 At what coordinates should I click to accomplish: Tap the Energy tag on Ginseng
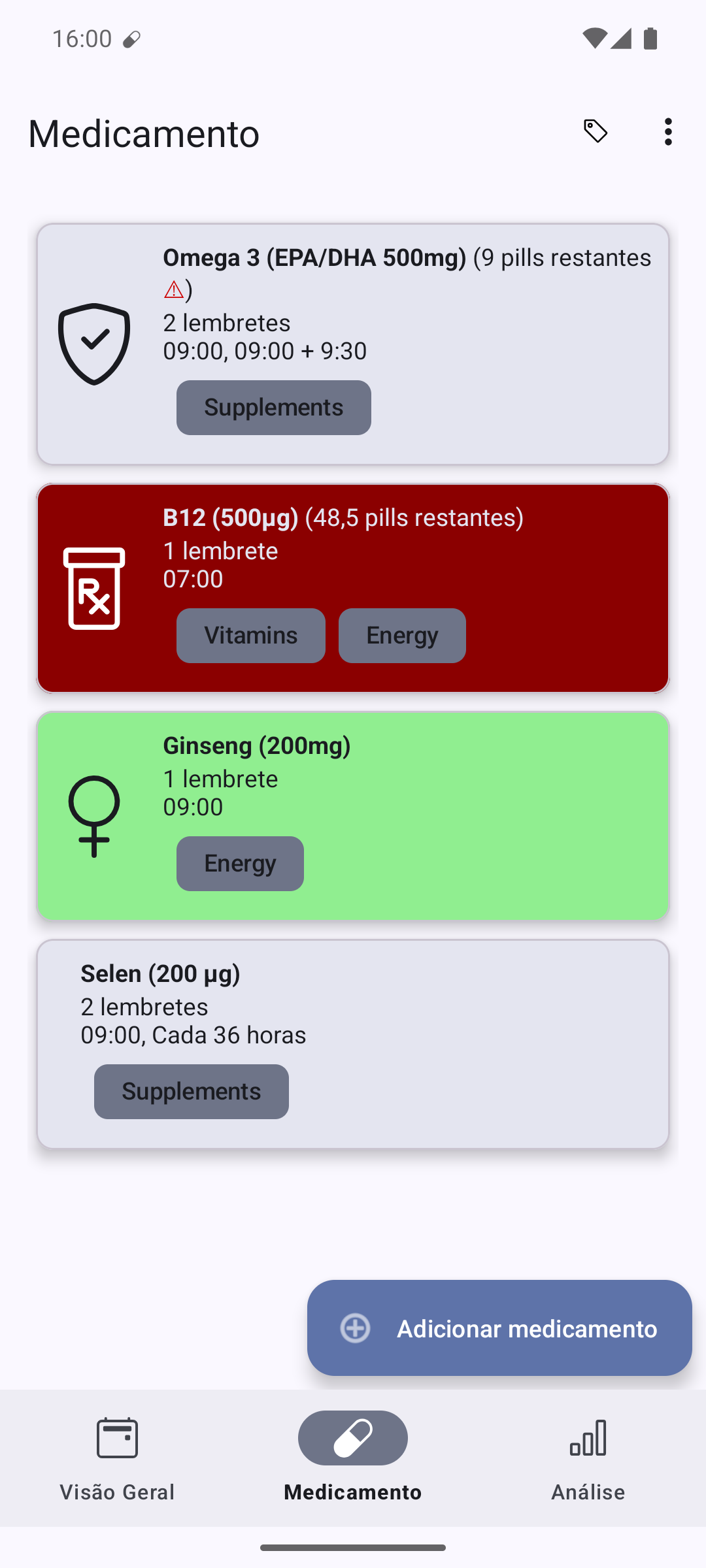240,864
